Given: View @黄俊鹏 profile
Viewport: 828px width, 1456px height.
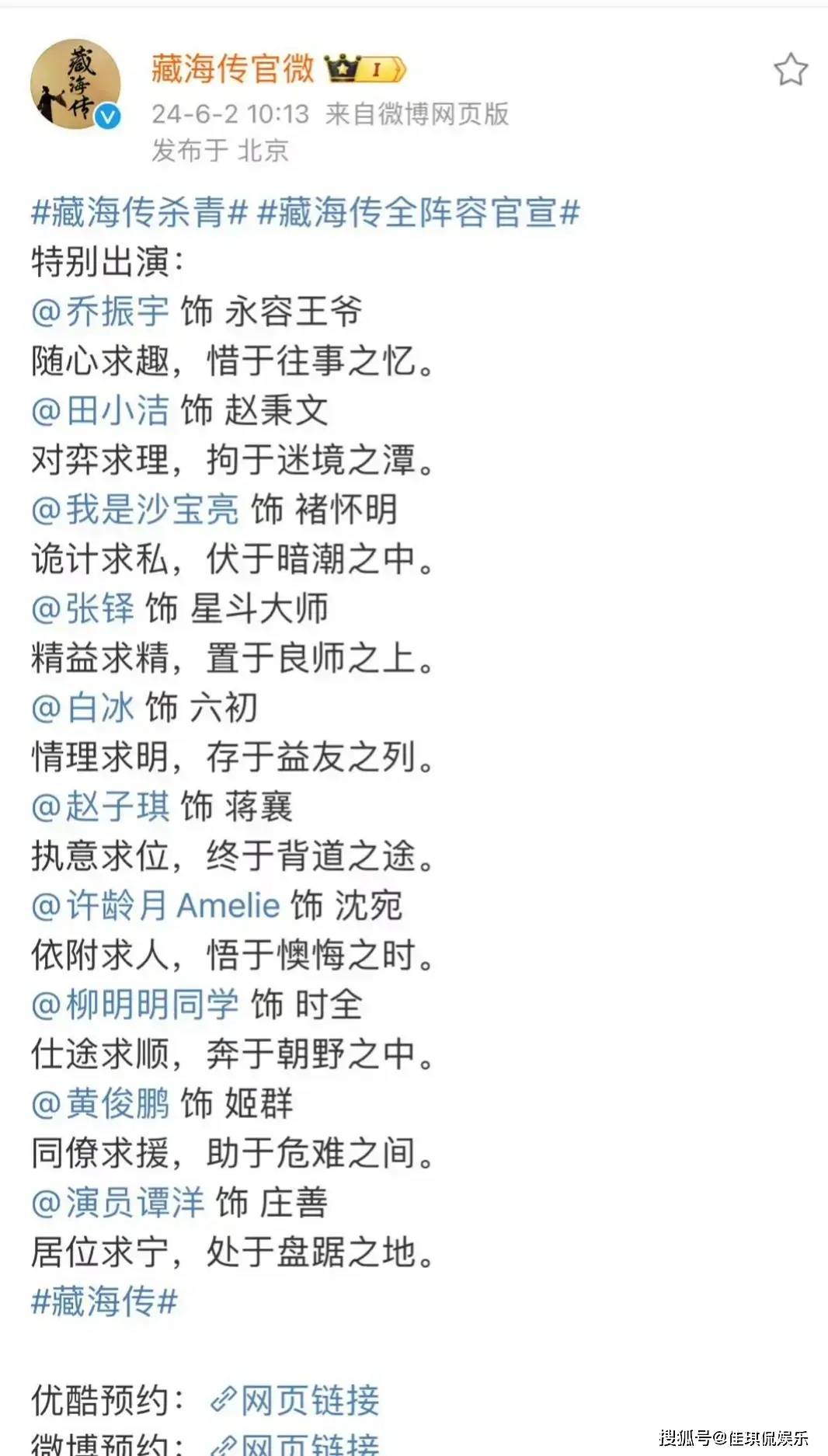Looking at the screenshot, I should pos(100,1103).
